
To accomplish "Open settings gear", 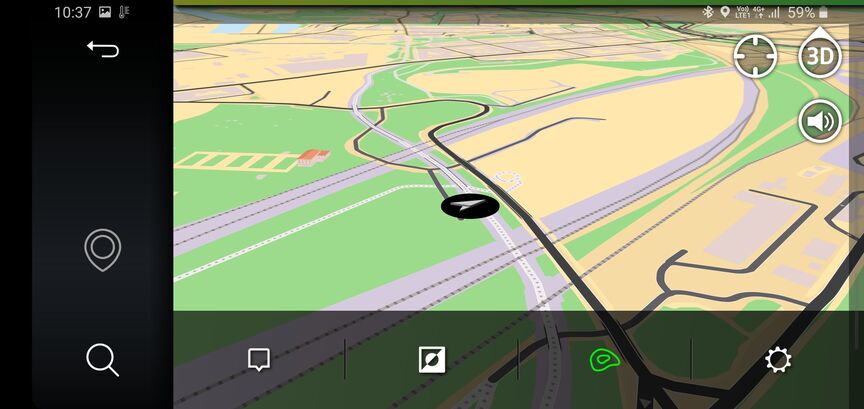I will [x=778, y=360].
